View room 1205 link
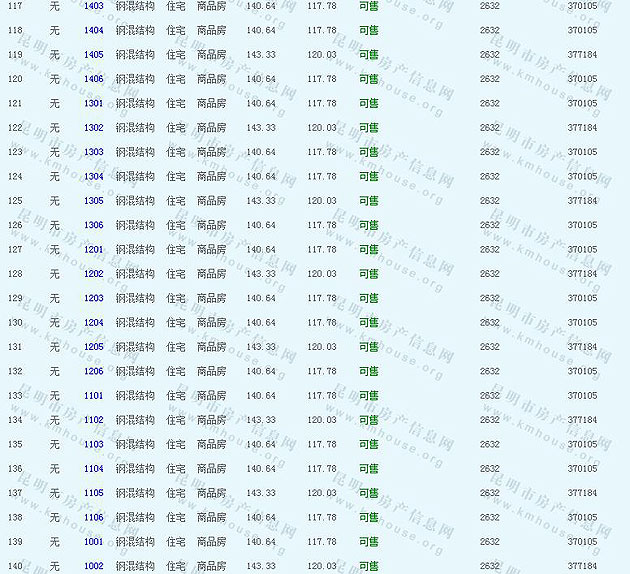The width and height of the screenshot is (630, 574). point(93,347)
